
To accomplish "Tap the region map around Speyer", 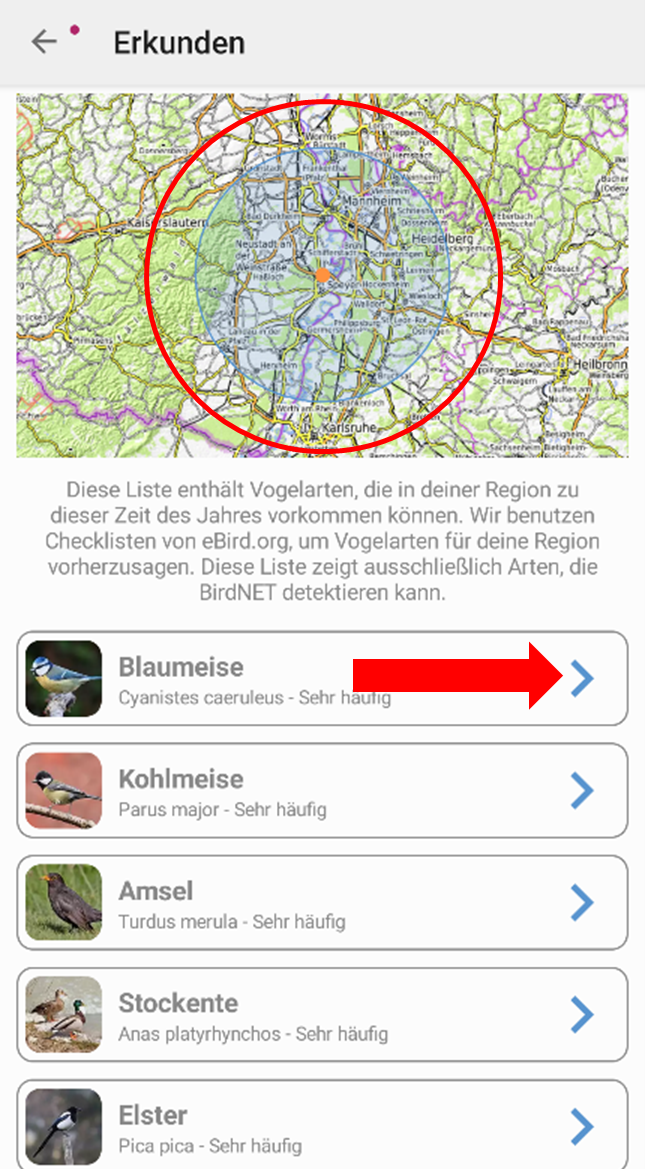I will tap(322, 275).
